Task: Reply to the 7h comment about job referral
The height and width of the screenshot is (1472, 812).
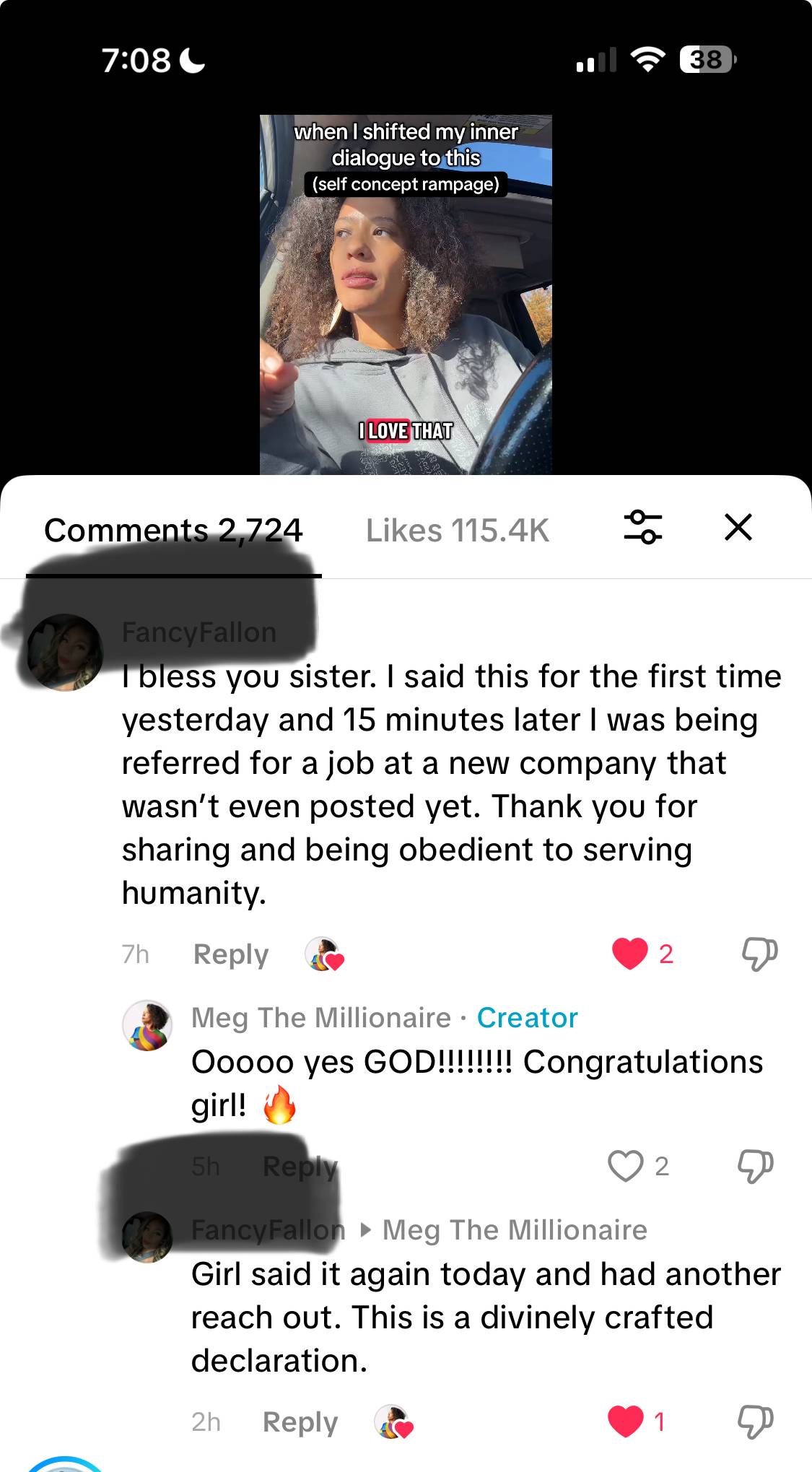Action: 231,954
